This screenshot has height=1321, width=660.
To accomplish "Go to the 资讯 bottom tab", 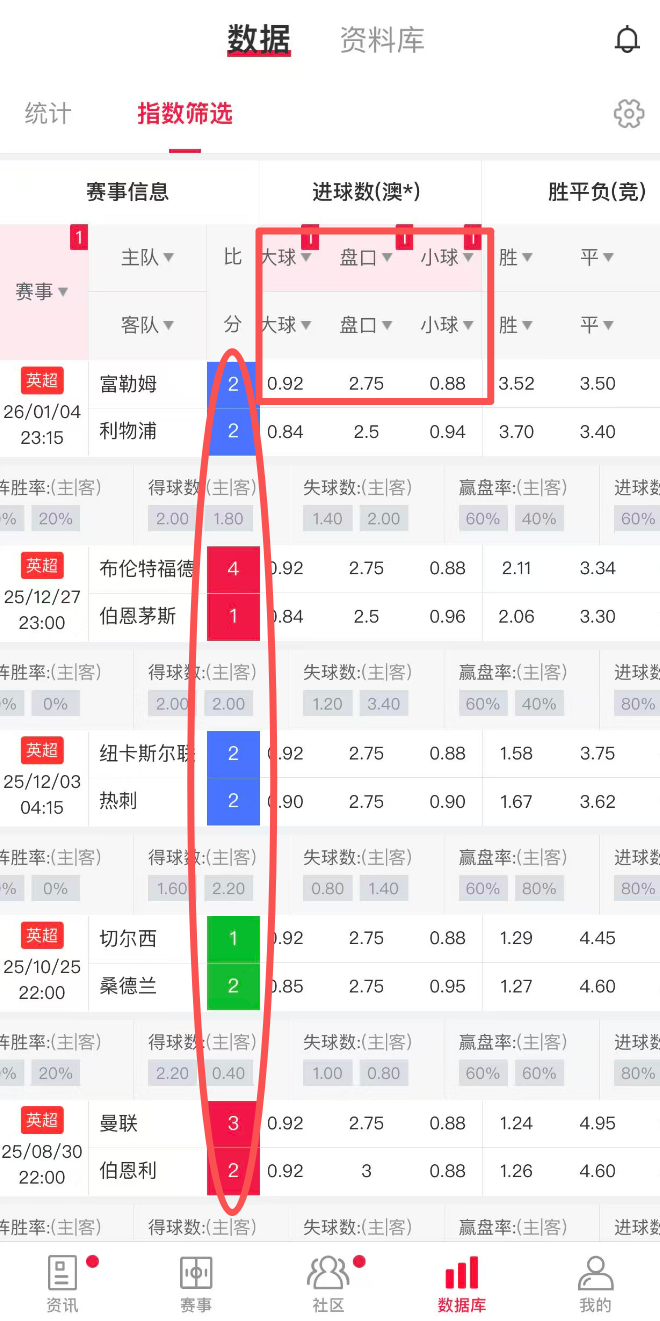I will (62, 1283).
